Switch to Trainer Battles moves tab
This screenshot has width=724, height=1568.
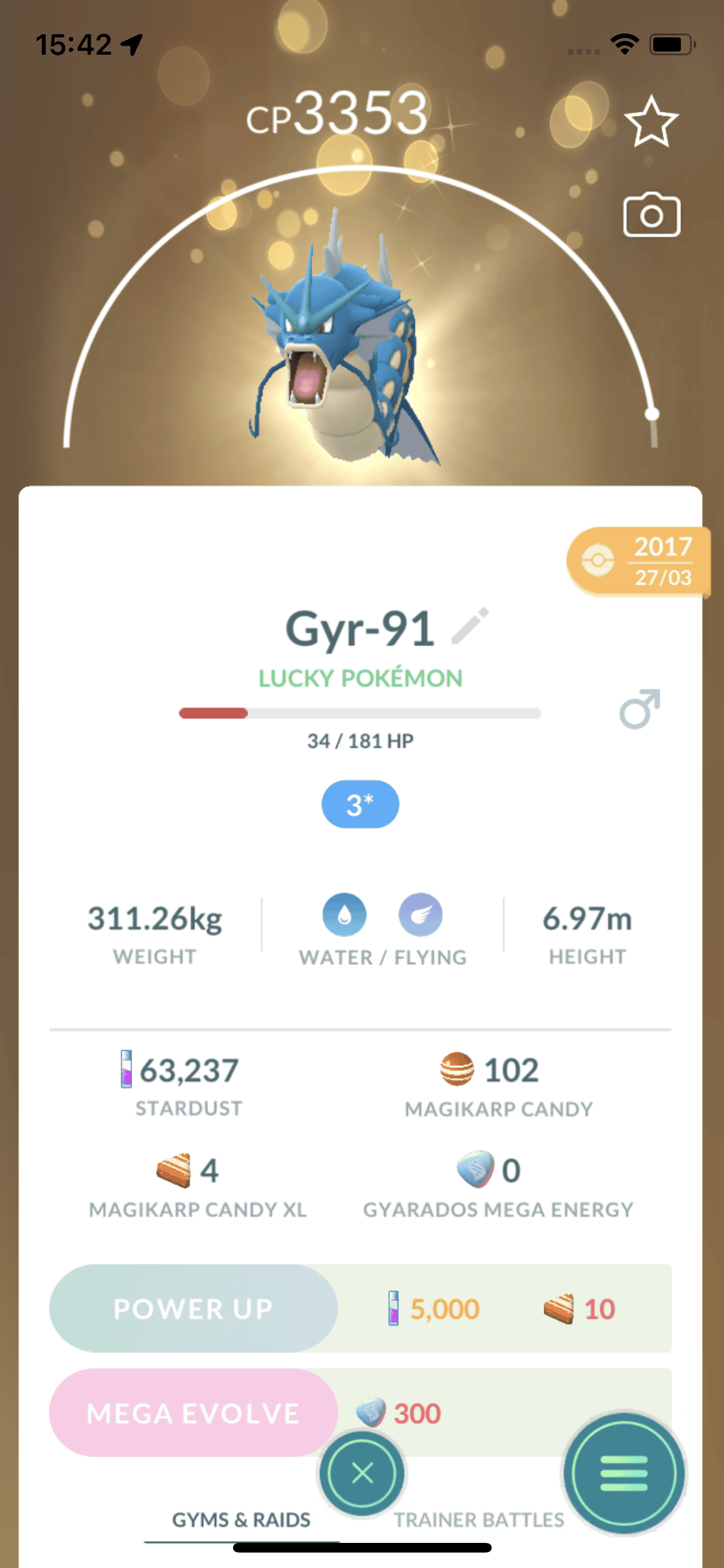[x=479, y=1520]
